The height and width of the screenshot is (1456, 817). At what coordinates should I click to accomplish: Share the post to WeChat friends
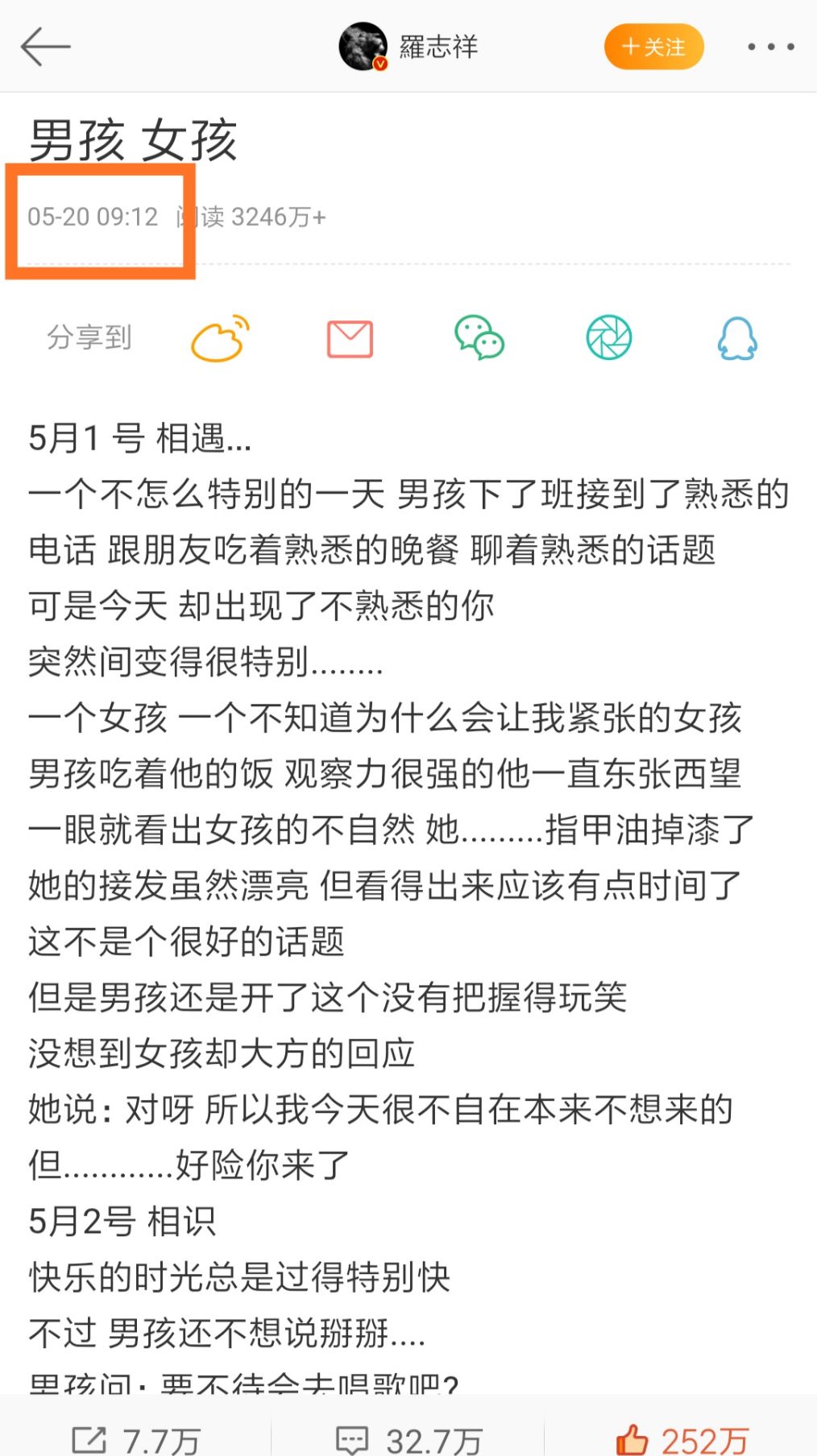479,339
